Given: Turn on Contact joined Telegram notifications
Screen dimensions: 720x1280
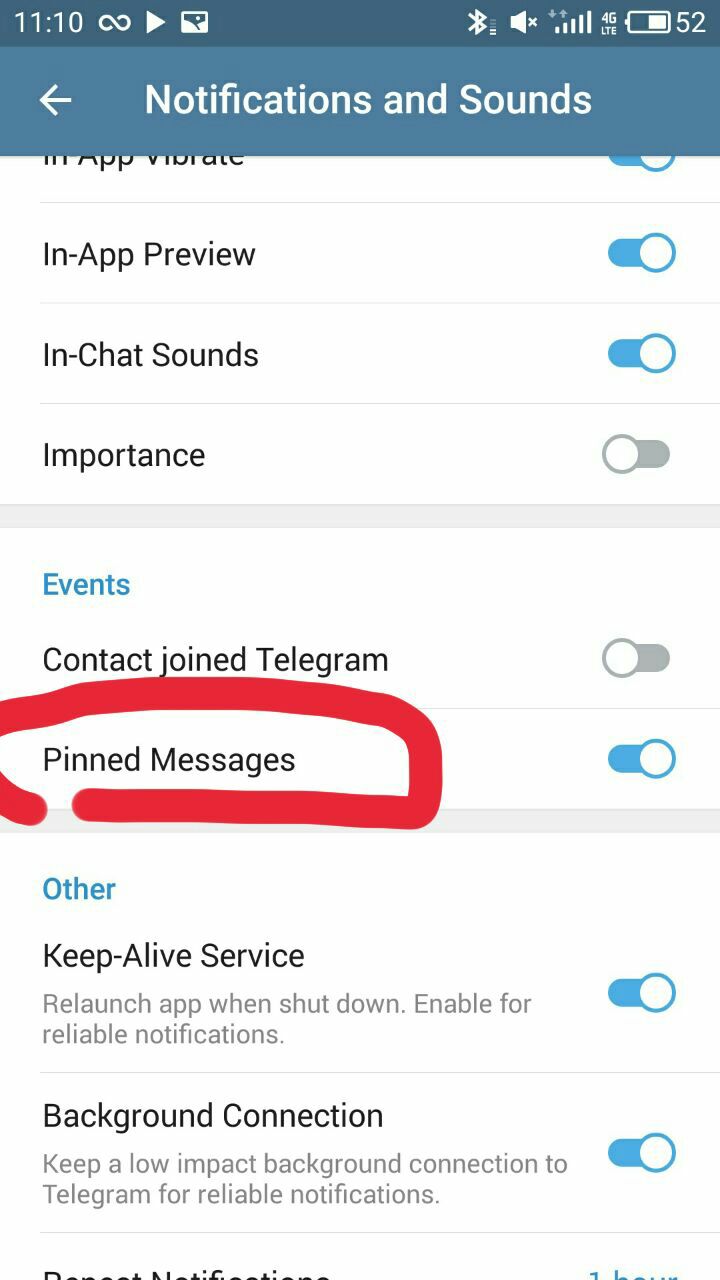Looking at the screenshot, I should click(x=636, y=659).
